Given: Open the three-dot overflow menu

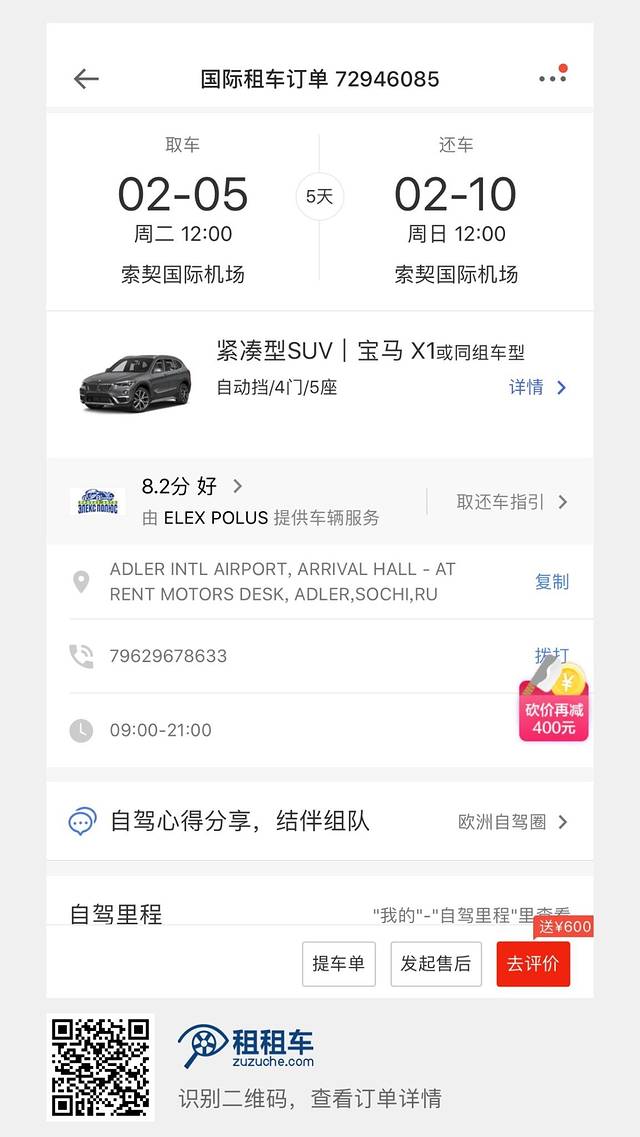Looking at the screenshot, I should point(552,78).
